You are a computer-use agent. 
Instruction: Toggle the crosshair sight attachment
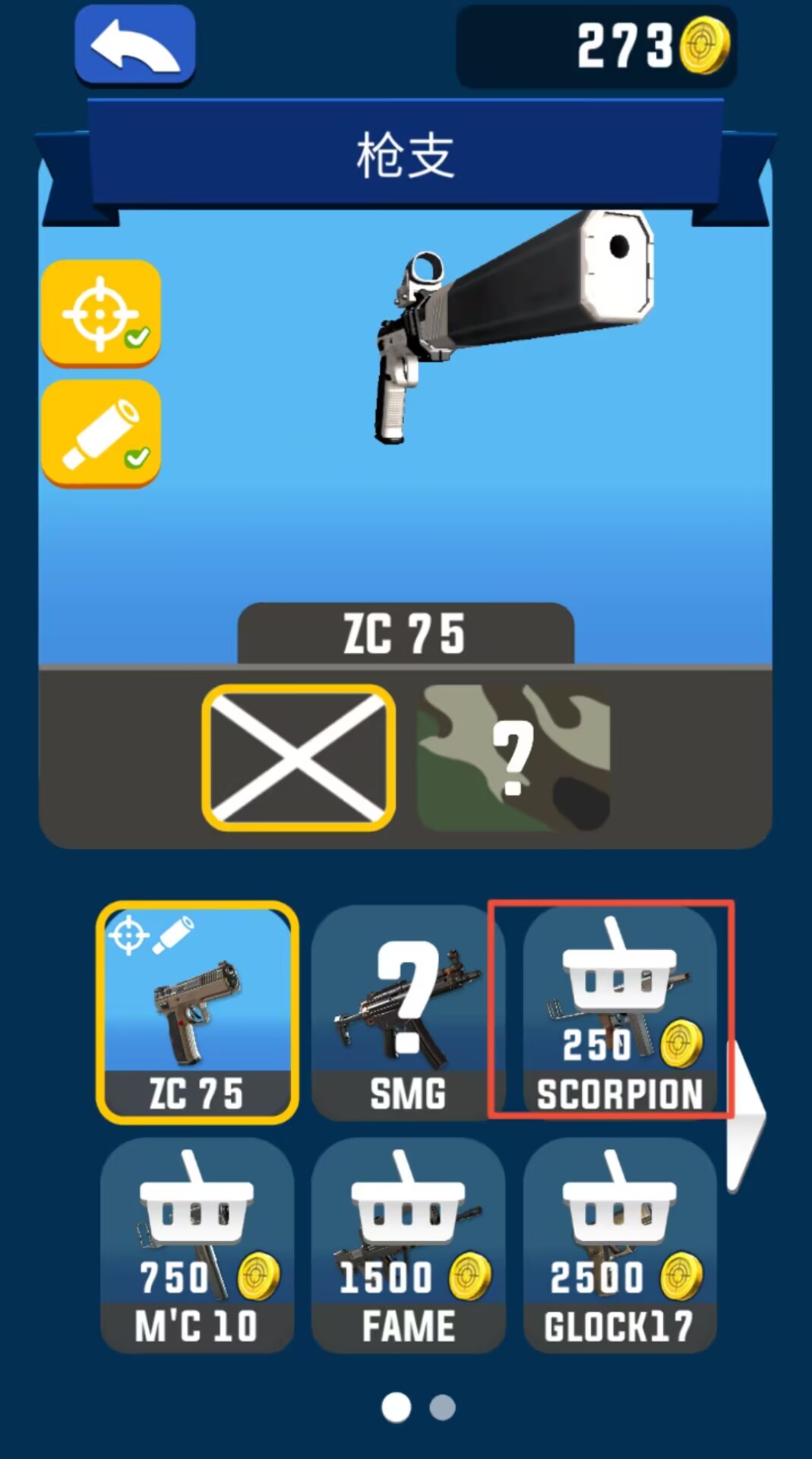[101, 312]
